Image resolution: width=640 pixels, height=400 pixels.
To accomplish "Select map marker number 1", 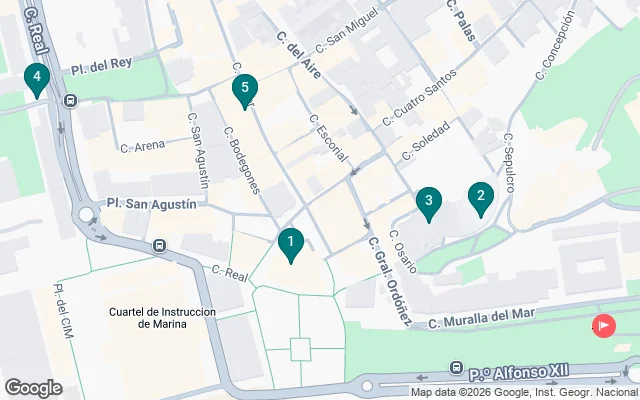I will click(290, 242).
